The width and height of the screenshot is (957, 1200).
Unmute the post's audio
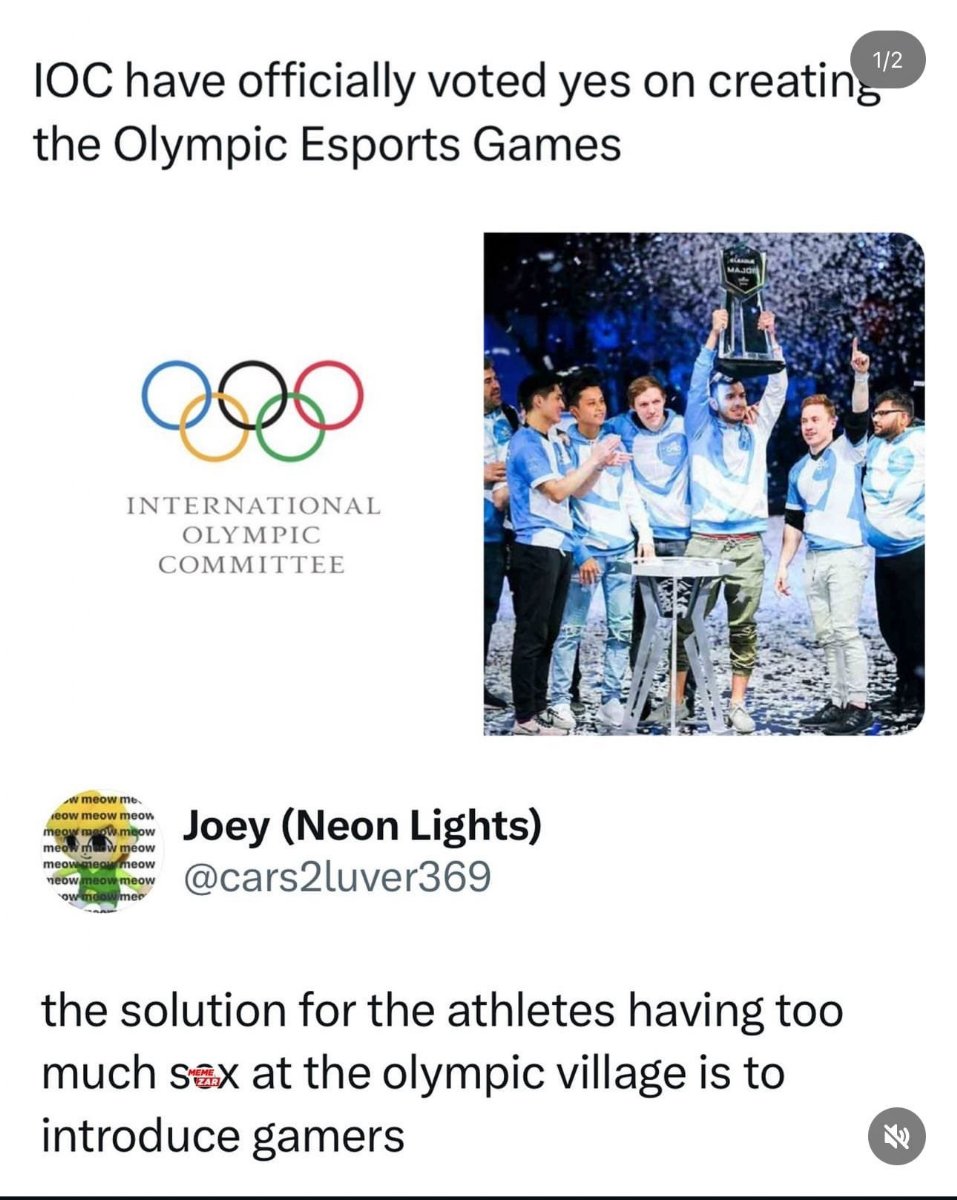[x=896, y=1136]
